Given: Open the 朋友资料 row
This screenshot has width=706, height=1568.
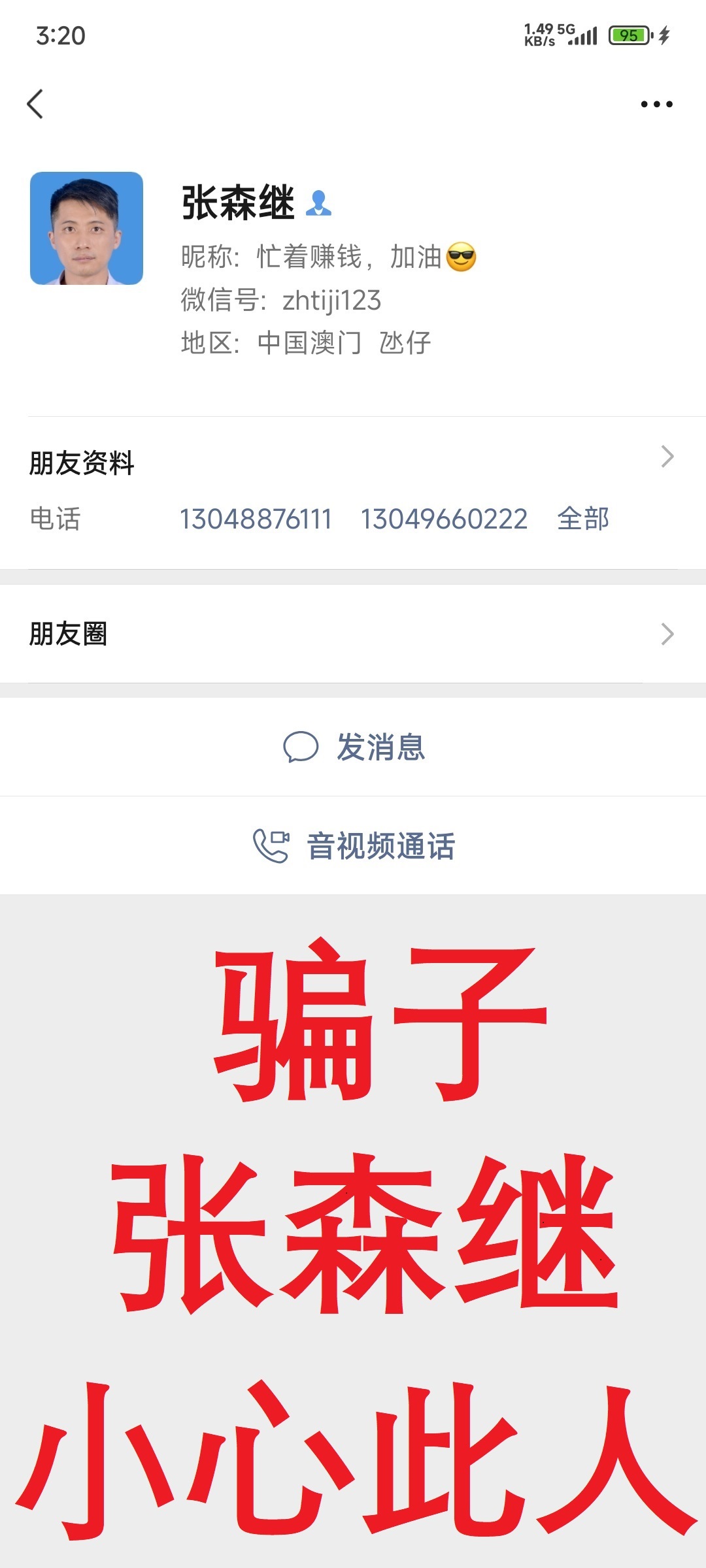Looking at the screenshot, I should click(x=81, y=462).
